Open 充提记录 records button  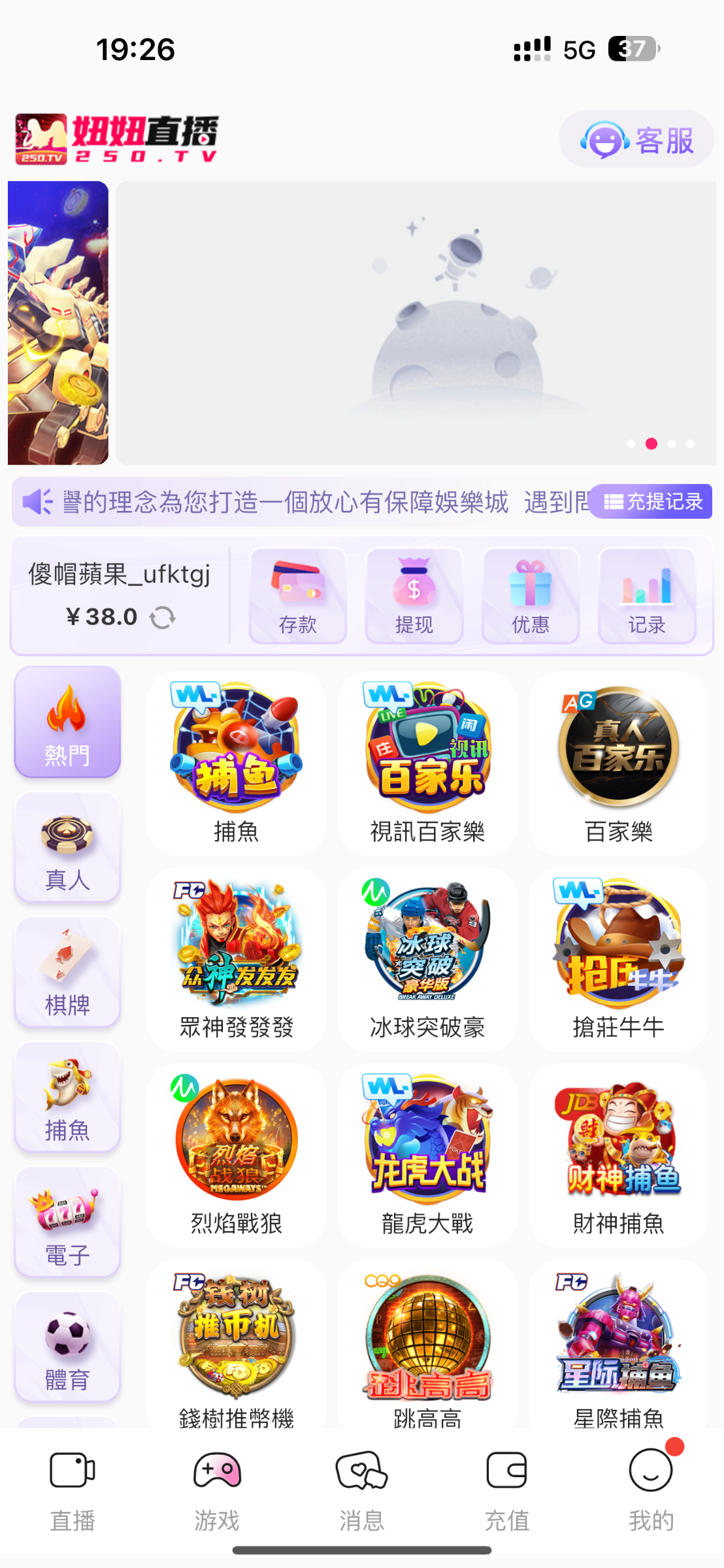point(651,501)
